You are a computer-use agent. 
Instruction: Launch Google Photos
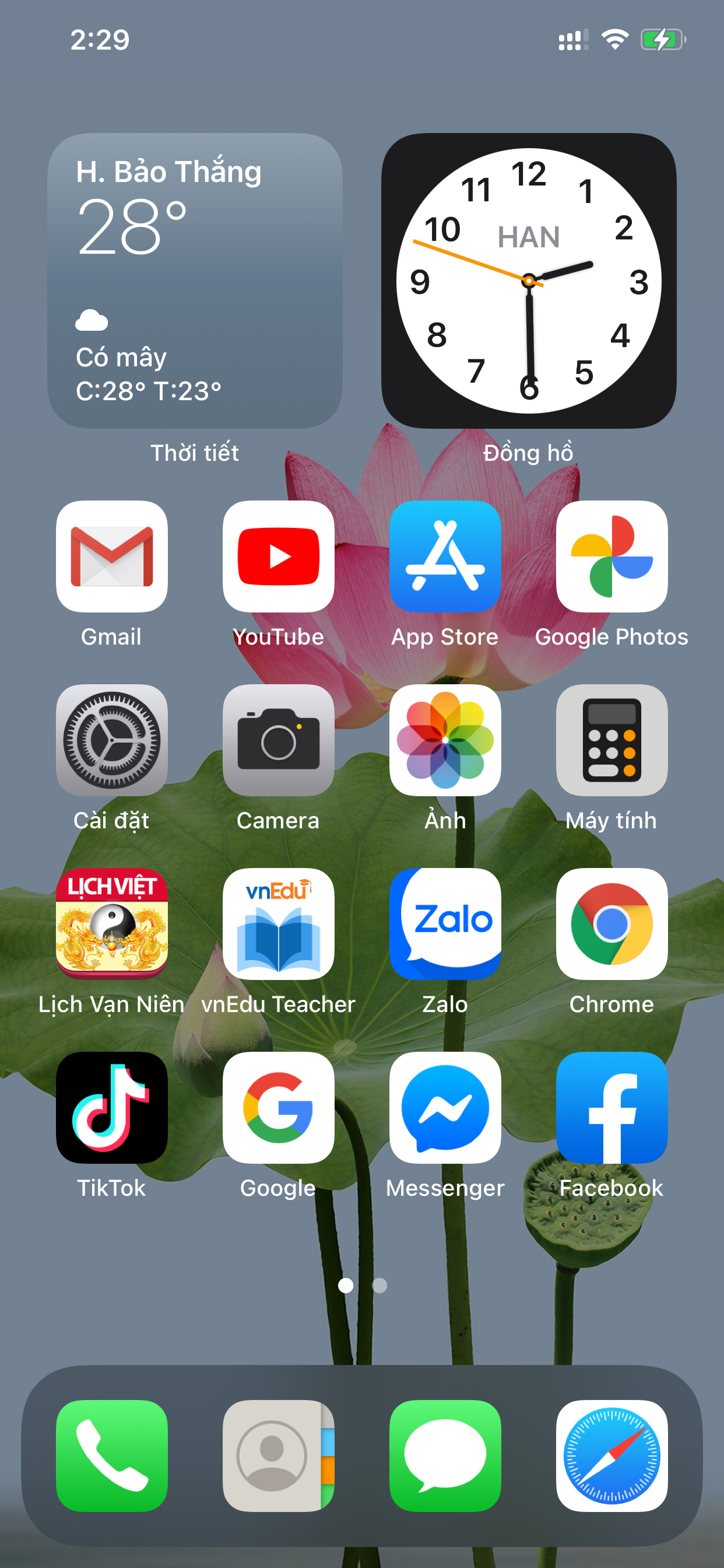pos(612,556)
